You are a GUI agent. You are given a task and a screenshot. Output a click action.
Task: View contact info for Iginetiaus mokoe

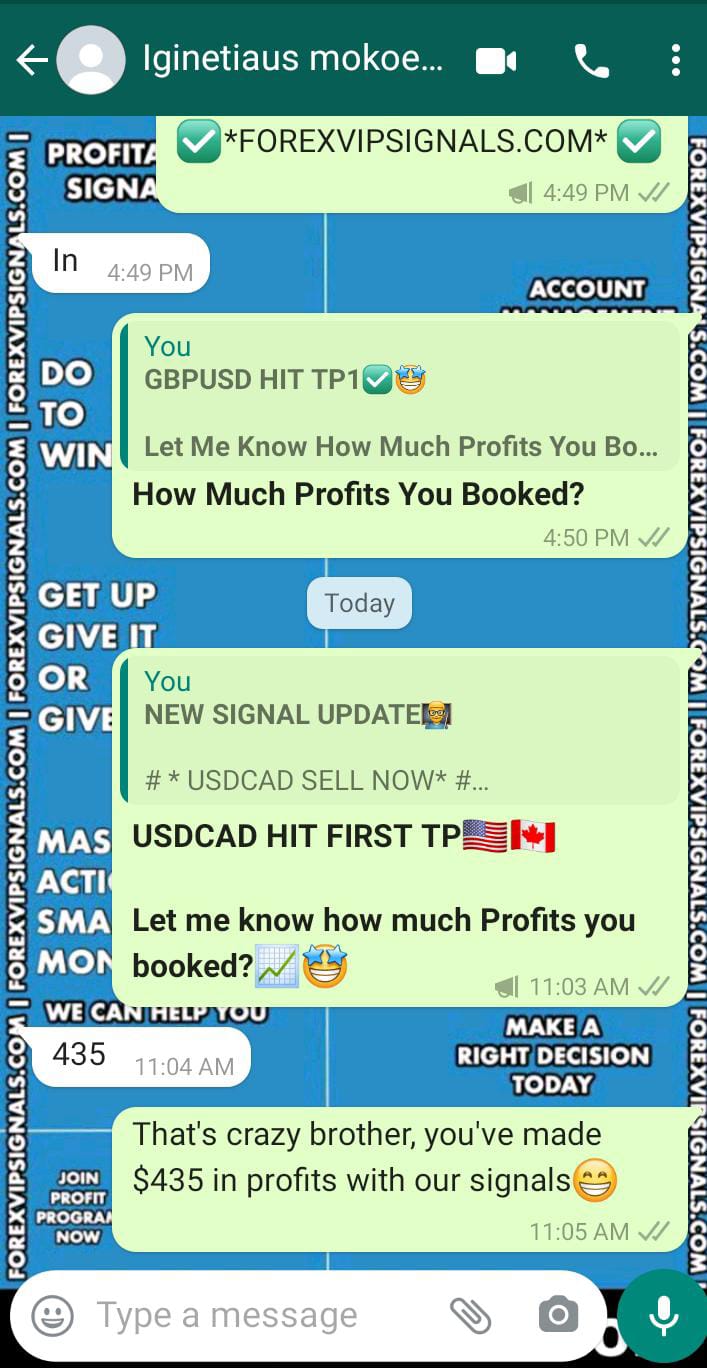[x=292, y=60]
